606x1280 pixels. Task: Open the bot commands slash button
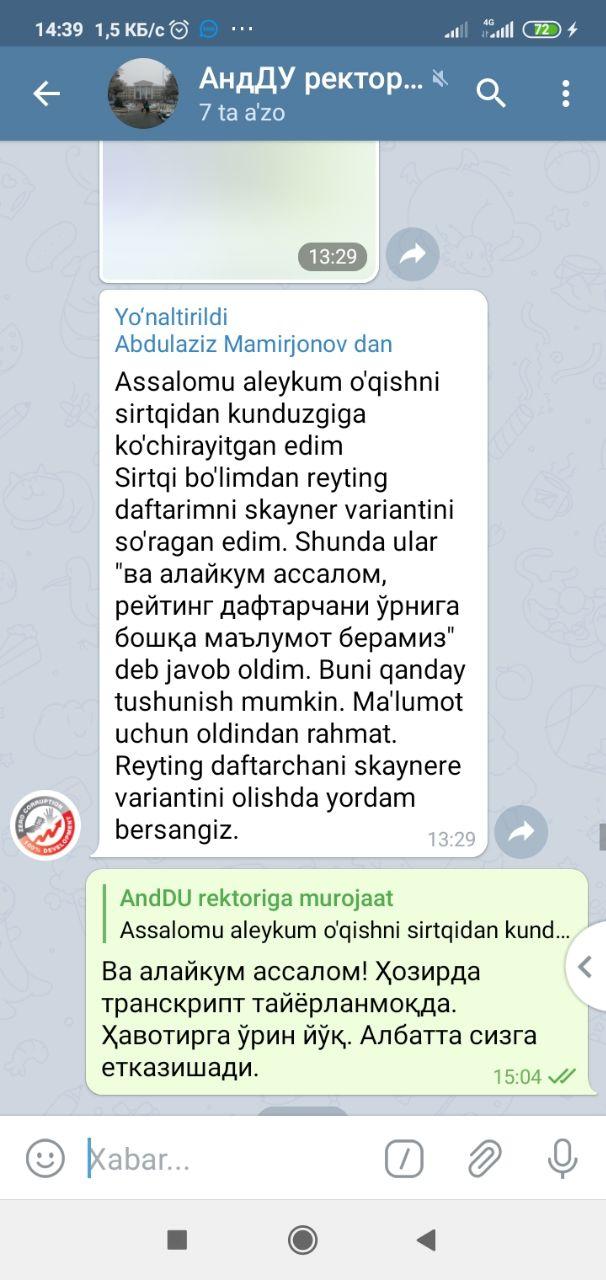pyautogui.click(x=404, y=1160)
